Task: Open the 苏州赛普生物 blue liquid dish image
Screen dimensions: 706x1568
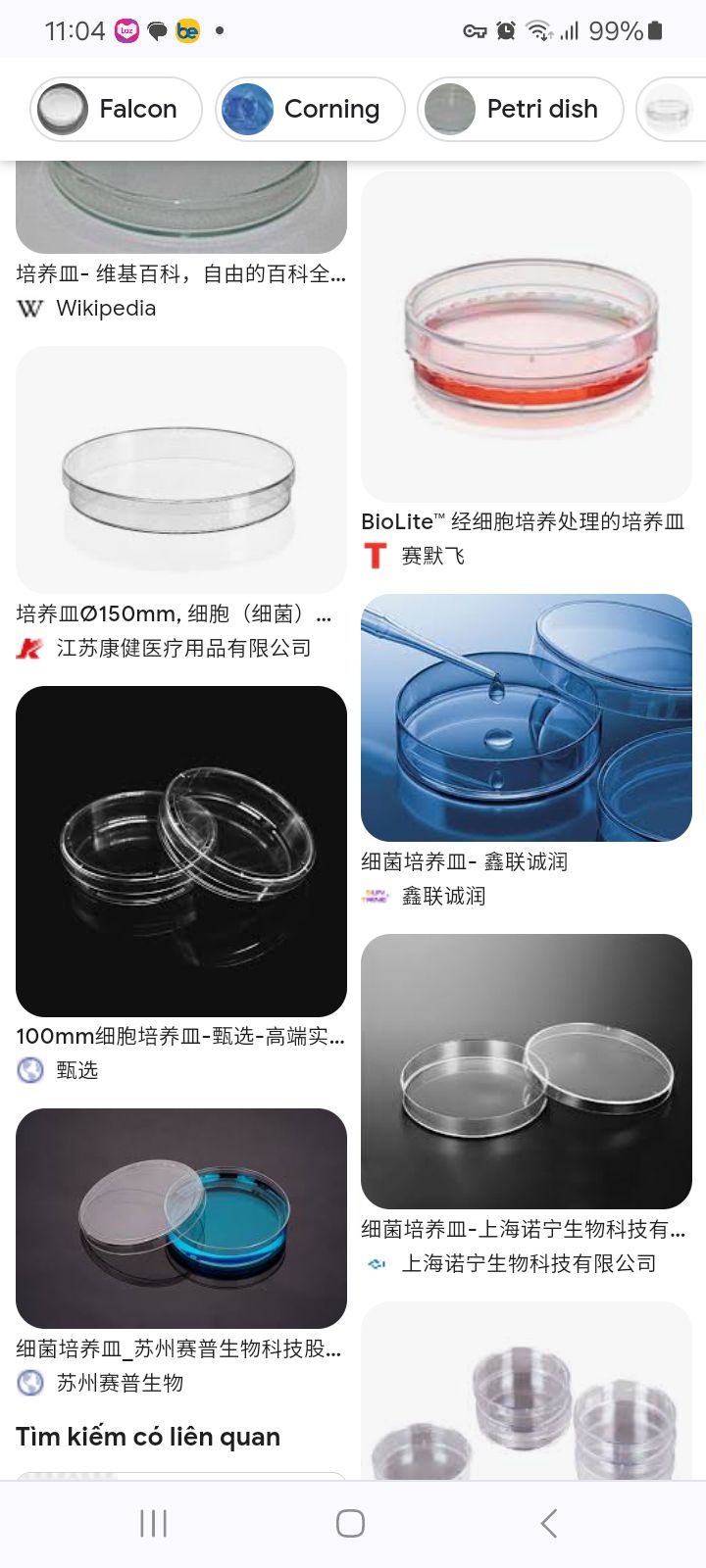Action: pyautogui.click(x=180, y=1218)
